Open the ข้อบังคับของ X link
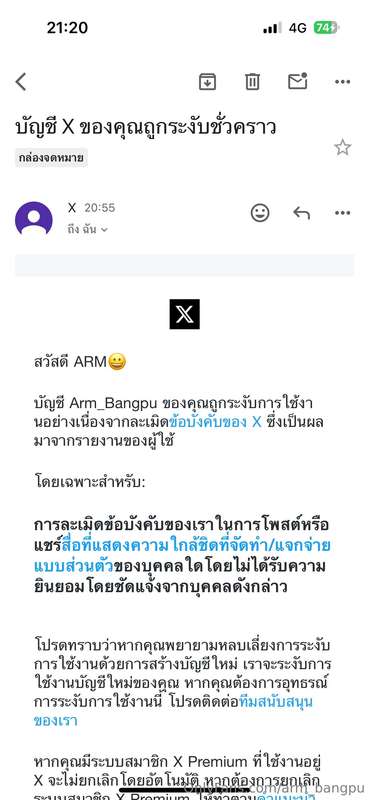This screenshot has height=800, width=369. [x=215, y=422]
